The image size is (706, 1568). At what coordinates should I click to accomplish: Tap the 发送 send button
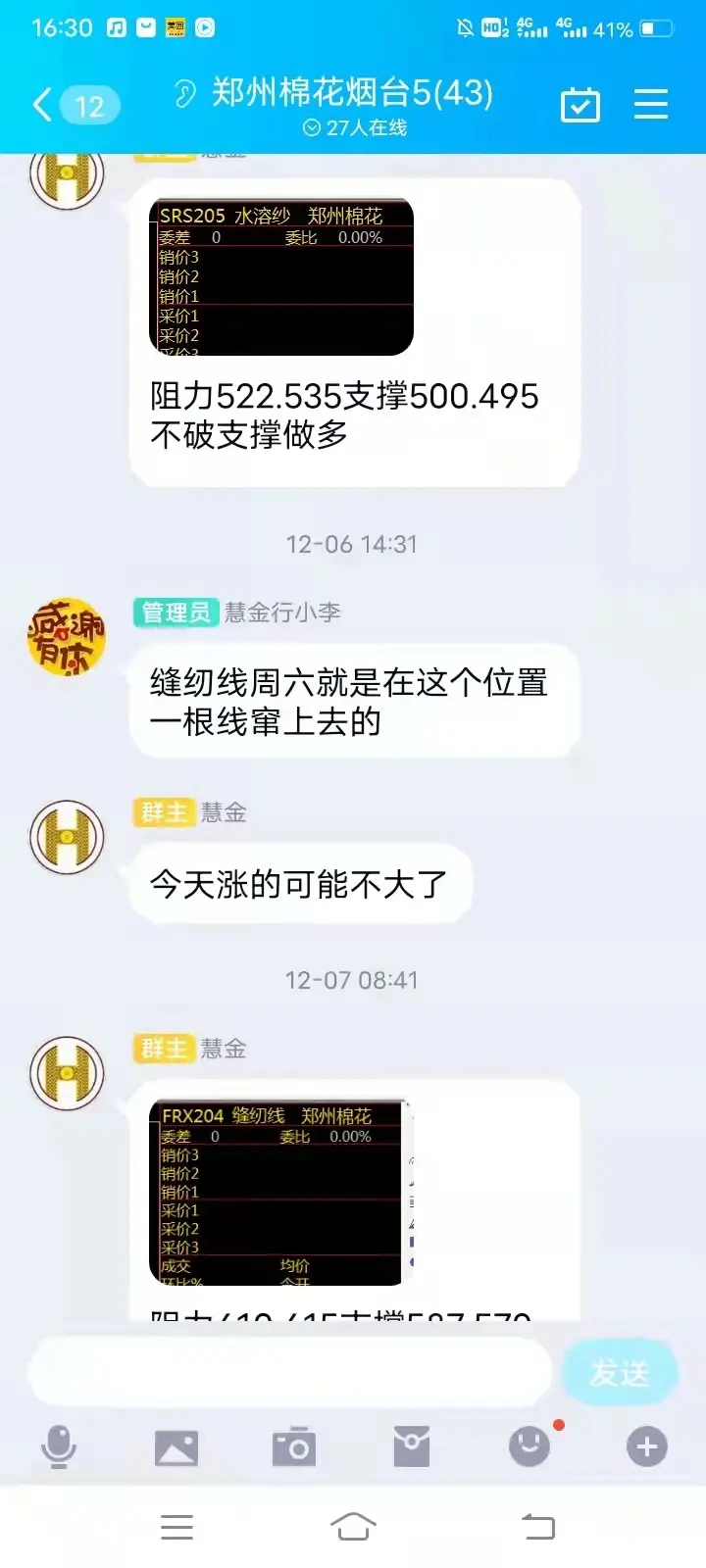pyautogui.click(x=620, y=1373)
